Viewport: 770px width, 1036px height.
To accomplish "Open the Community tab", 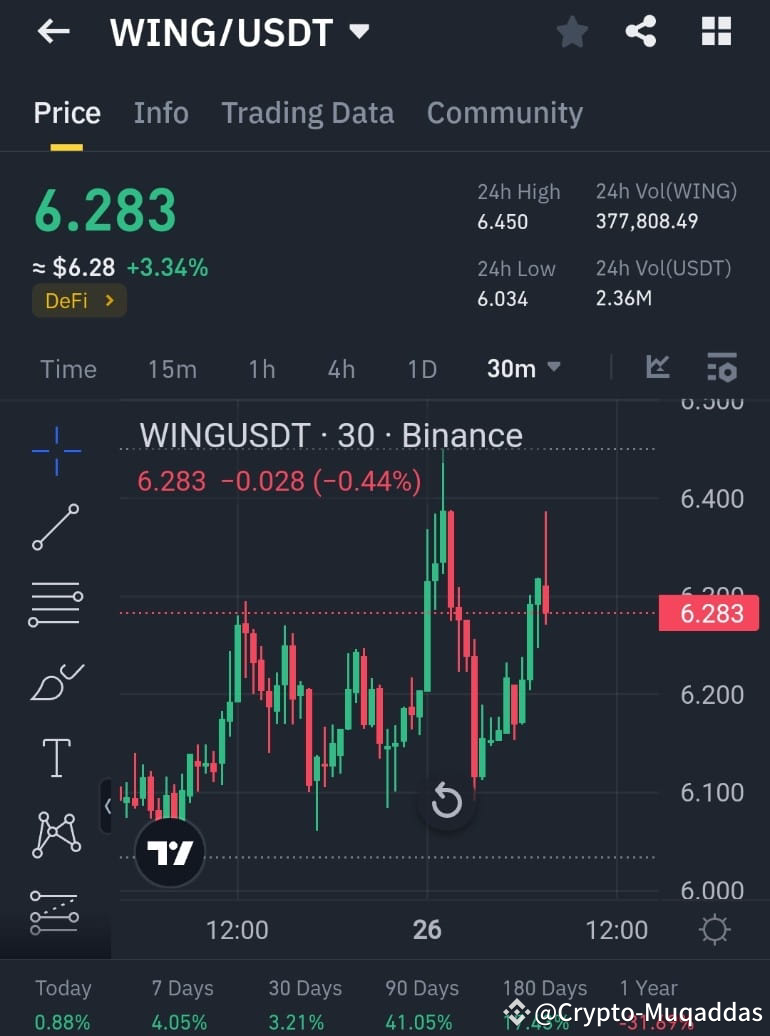I will click(504, 113).
